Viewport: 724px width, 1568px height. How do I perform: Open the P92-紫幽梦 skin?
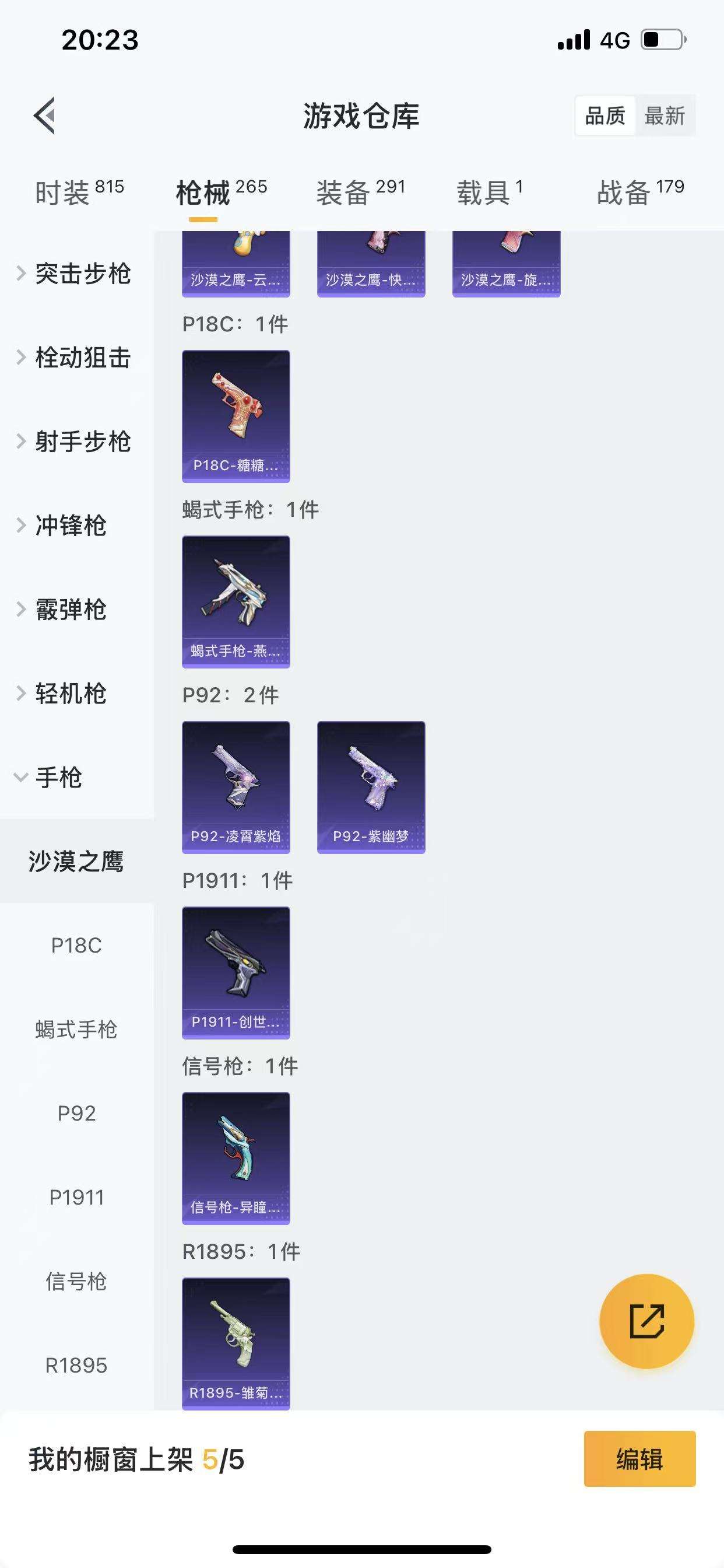[x=371, y=787]
